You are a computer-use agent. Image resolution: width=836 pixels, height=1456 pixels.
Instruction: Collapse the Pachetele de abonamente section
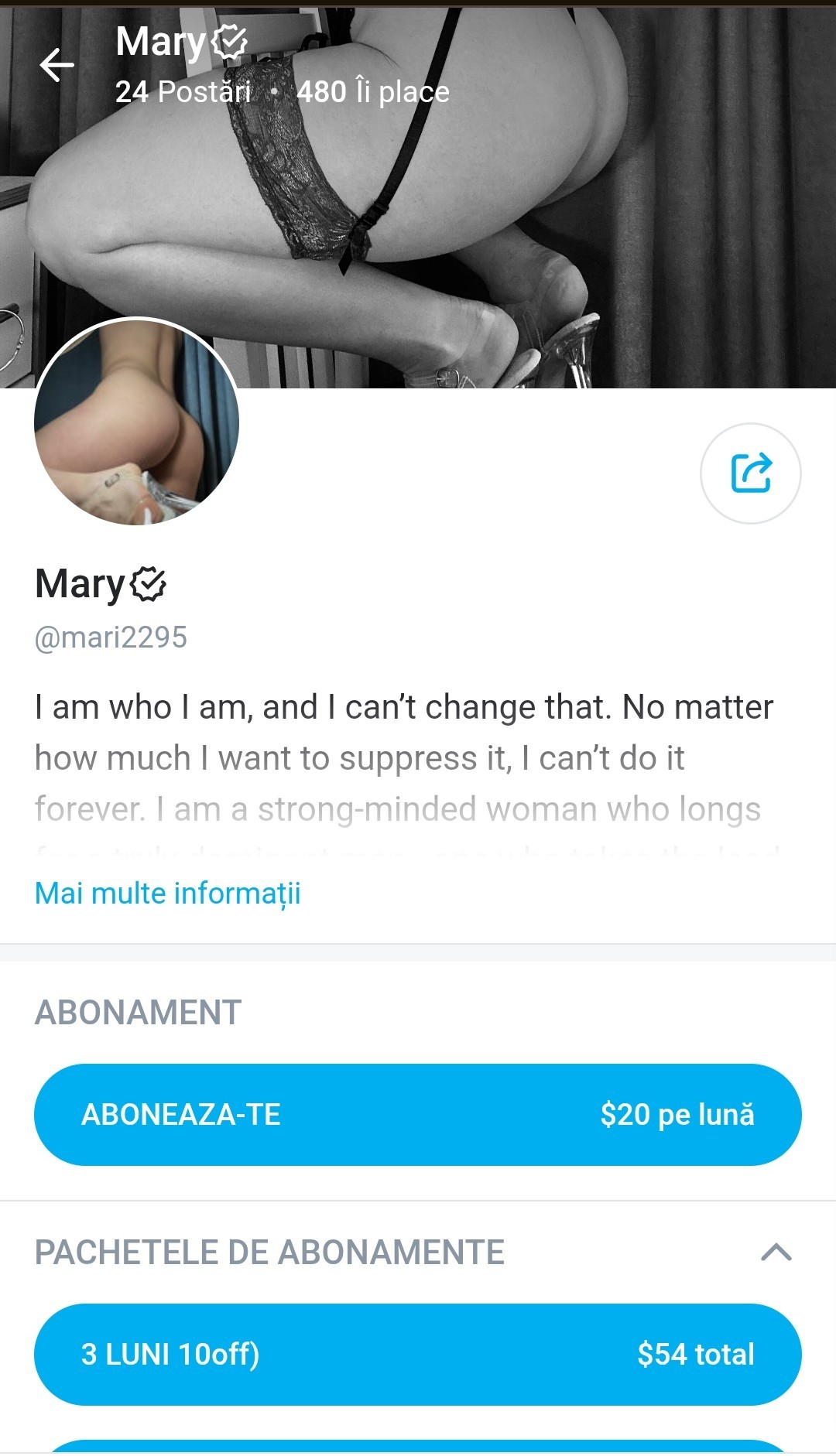pyautogui.click(x=776, y=1252)
